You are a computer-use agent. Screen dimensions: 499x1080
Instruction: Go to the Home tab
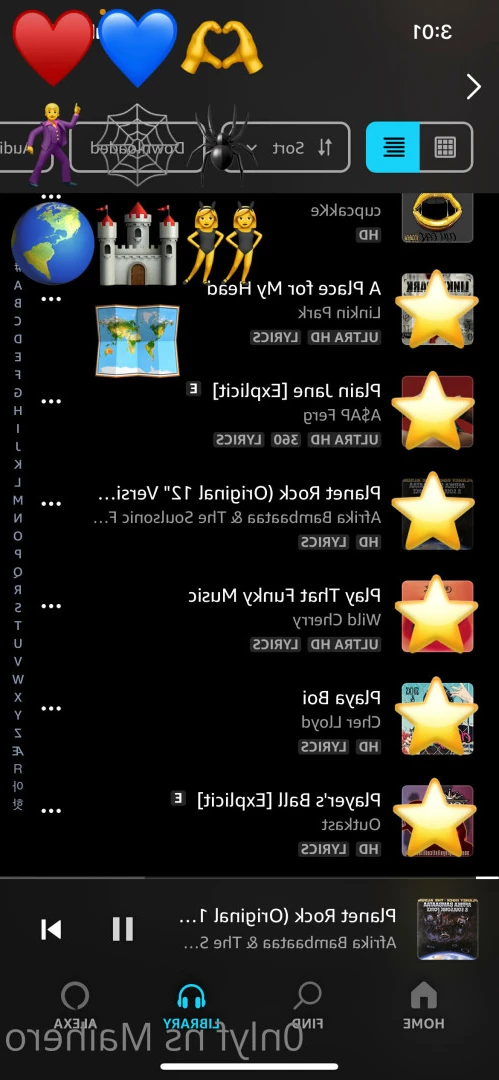tap(423, 1005)
